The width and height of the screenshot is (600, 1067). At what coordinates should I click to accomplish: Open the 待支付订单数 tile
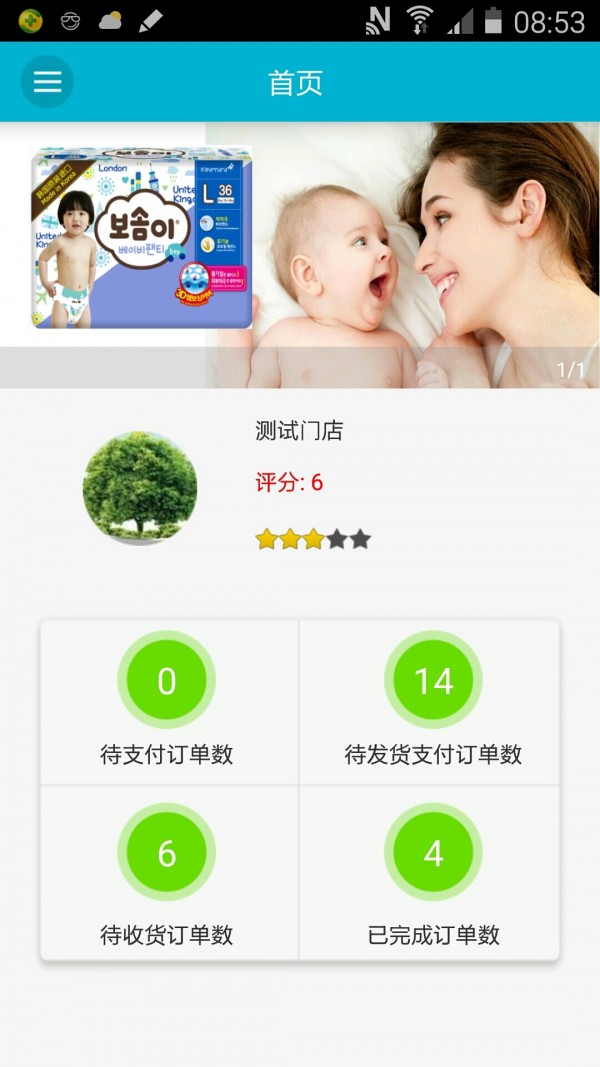coord(168,702)
